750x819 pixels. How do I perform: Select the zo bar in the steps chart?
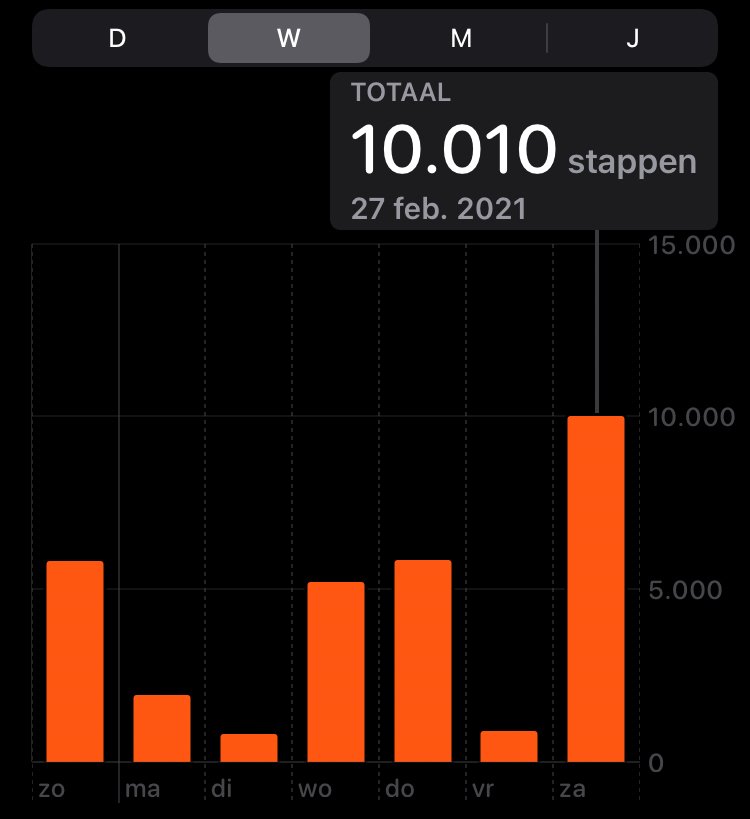[75, 661]
